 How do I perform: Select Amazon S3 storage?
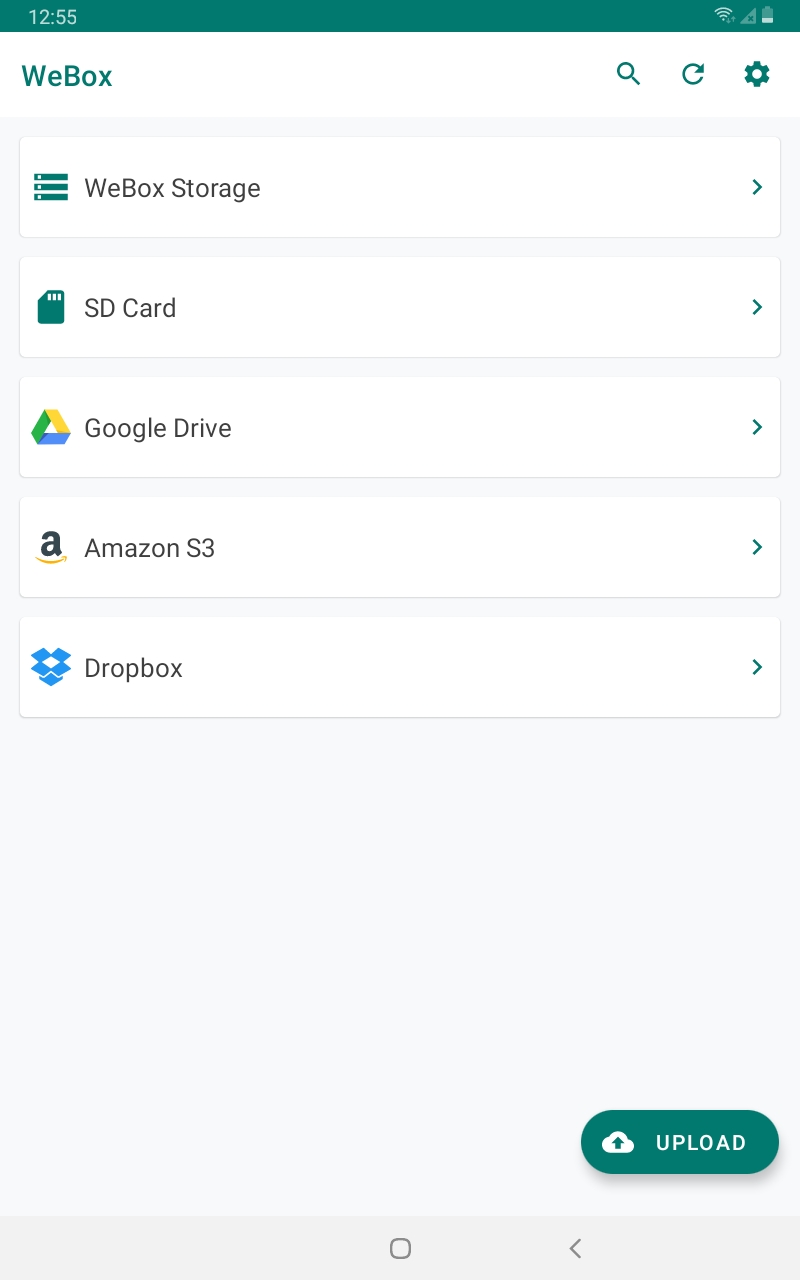(400, 547)
